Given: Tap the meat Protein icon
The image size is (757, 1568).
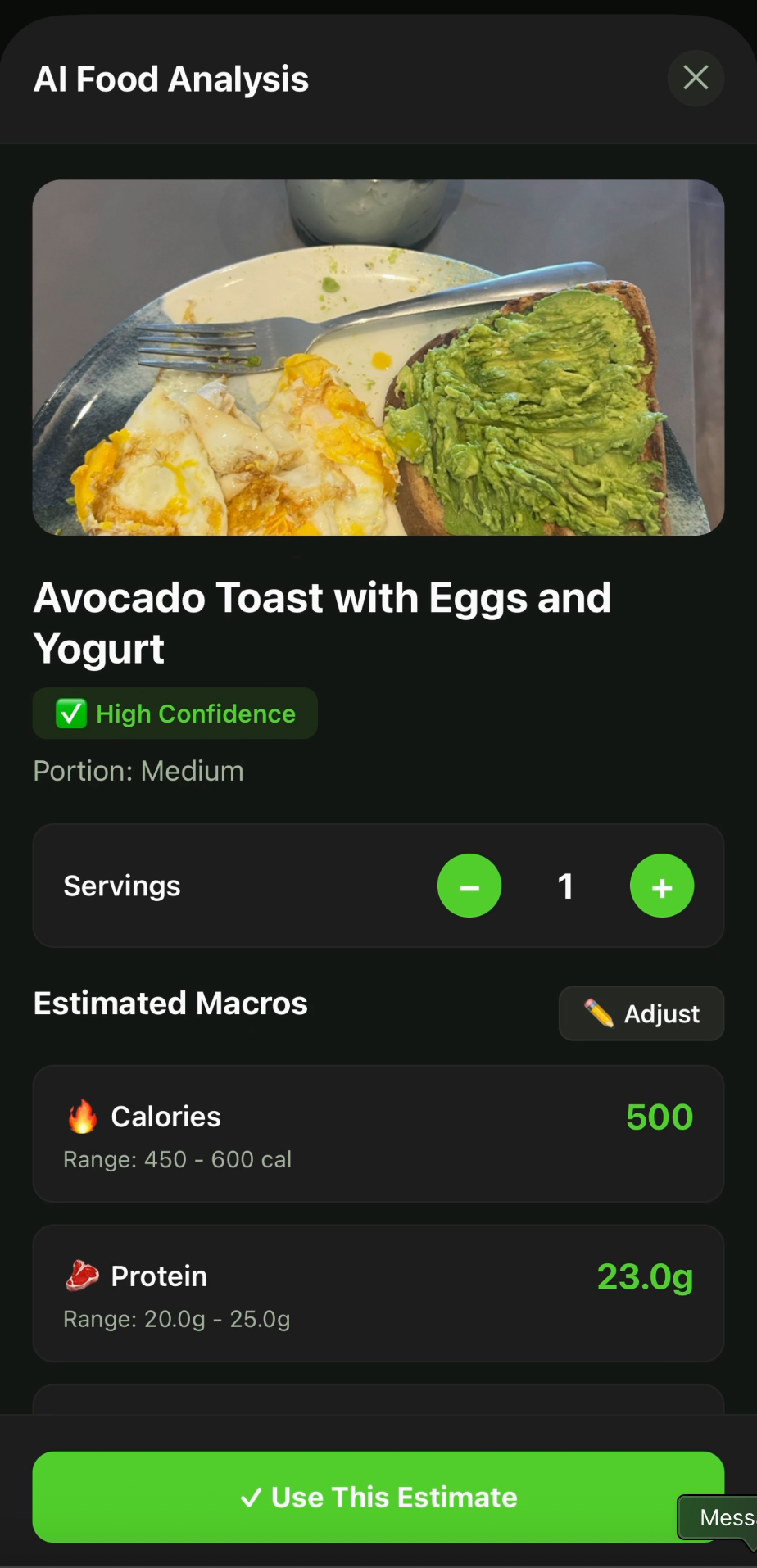Looking at the screenshot, I should click(x=82, y=1276).
